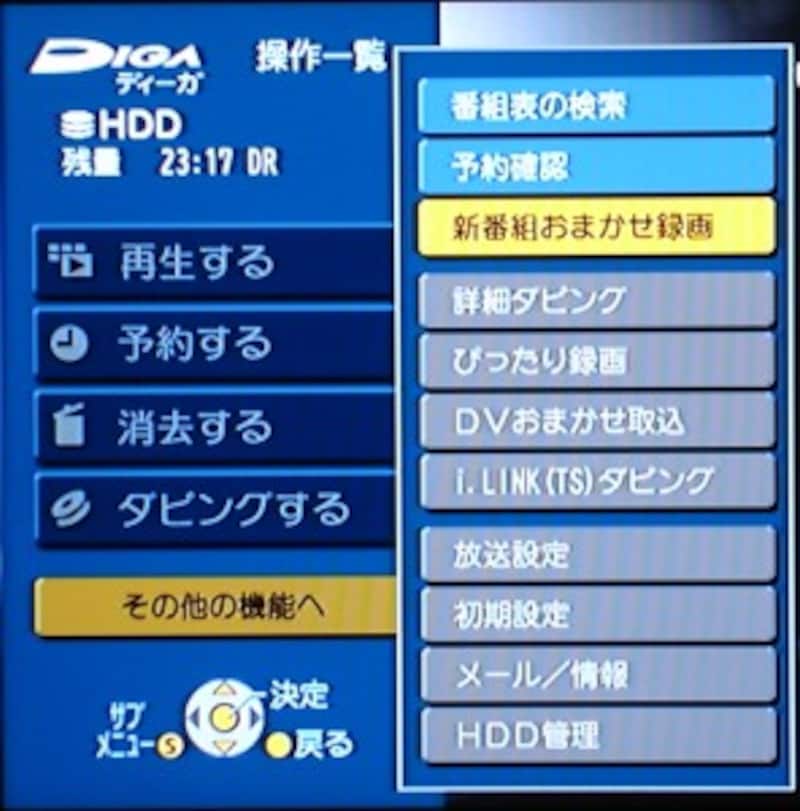Open HDD管理 management
This screenshot has width=800, height=811.
click(596, 736)
